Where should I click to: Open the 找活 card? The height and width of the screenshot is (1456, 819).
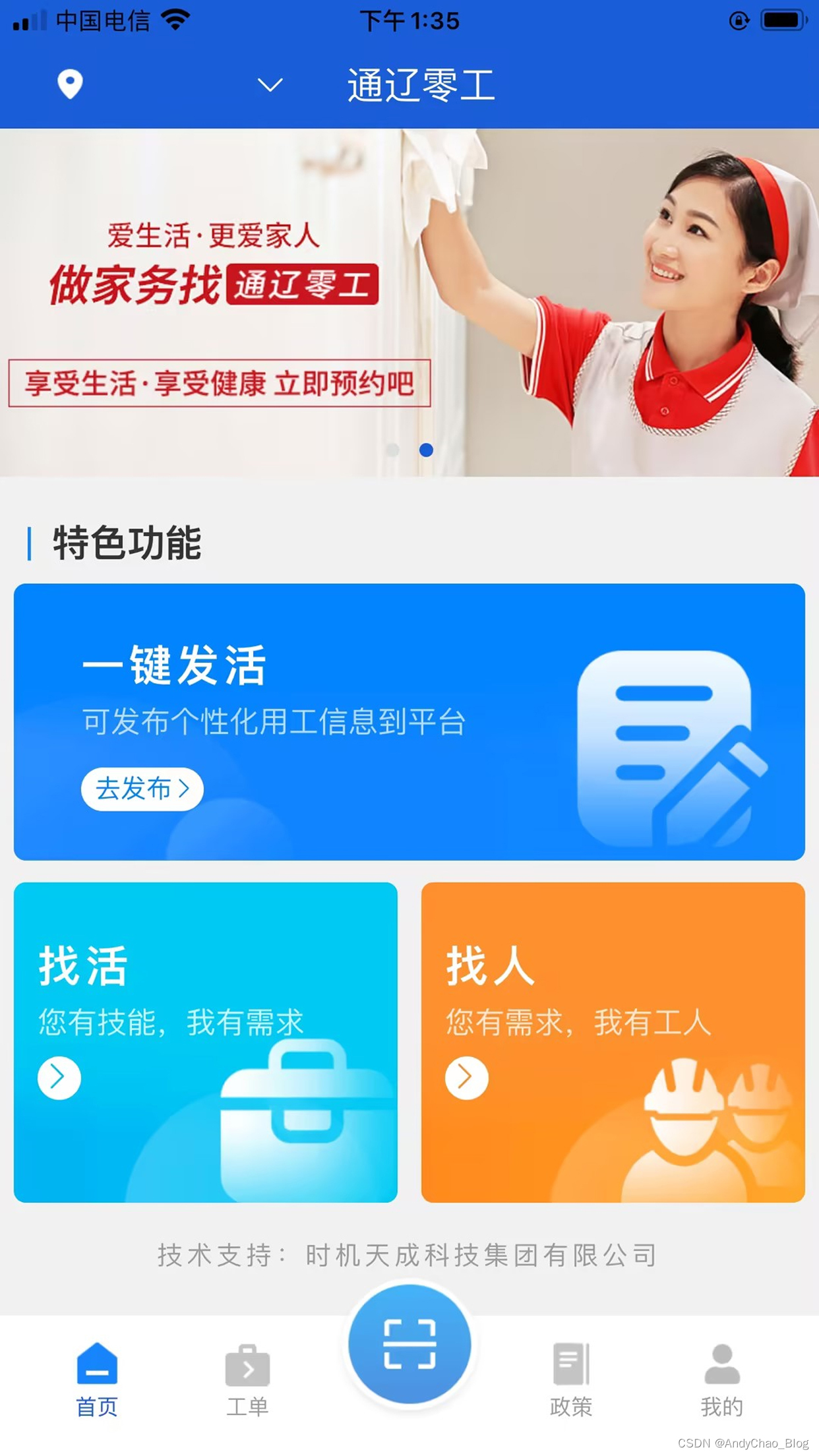tap(205, 1042)
